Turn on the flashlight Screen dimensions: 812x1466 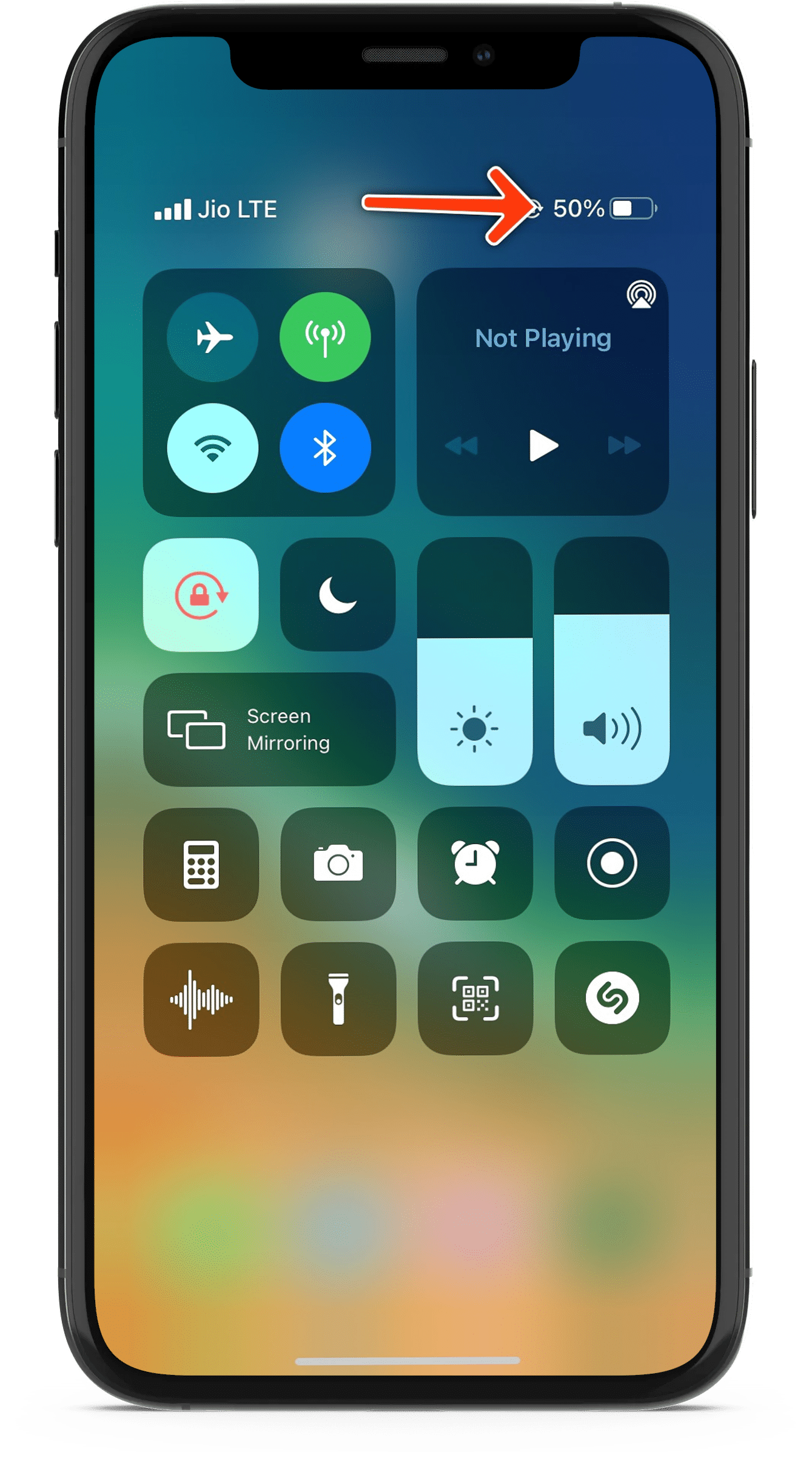tap(338, 999)
